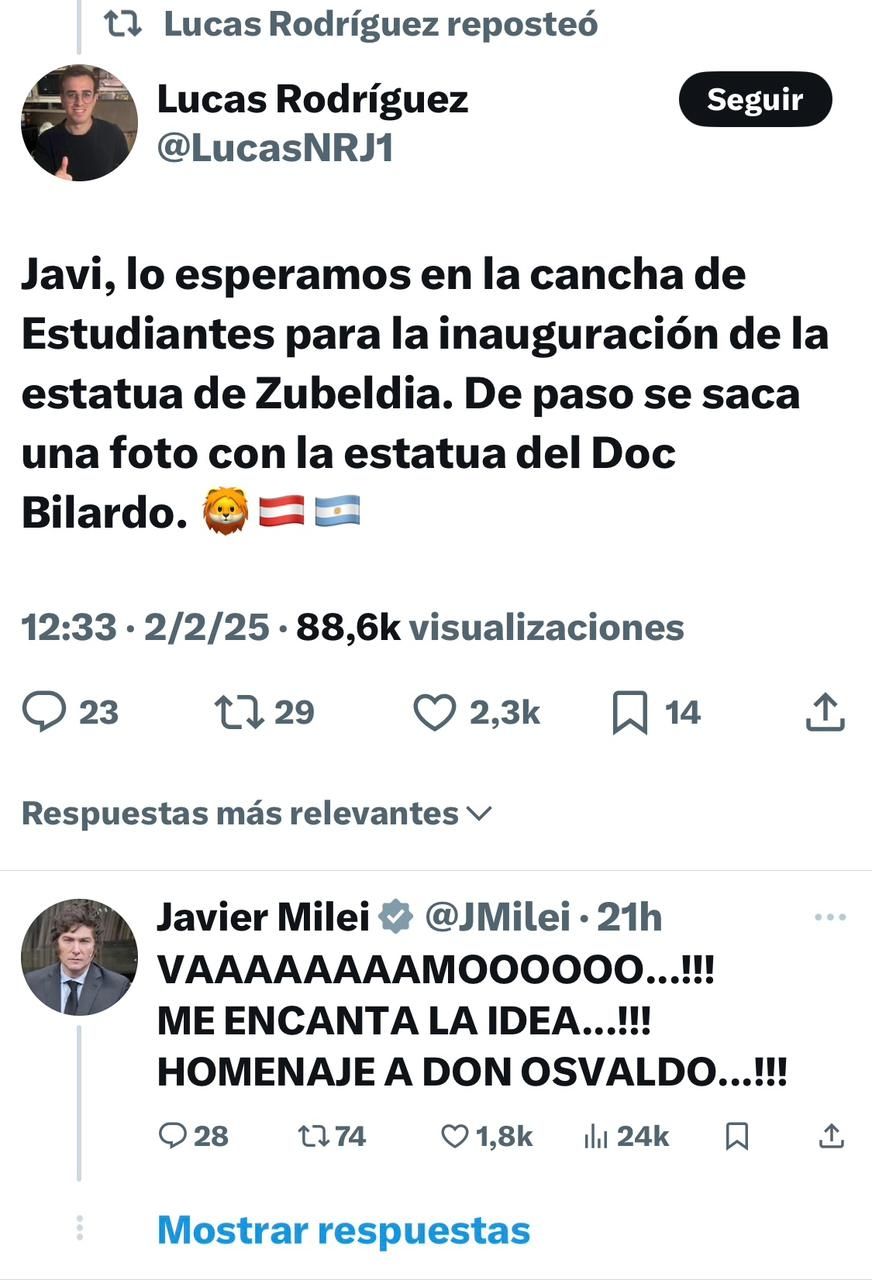Reply to Lucas Rodríguez's post
This screenshot has width=872, height=1280.
point(45,713)
